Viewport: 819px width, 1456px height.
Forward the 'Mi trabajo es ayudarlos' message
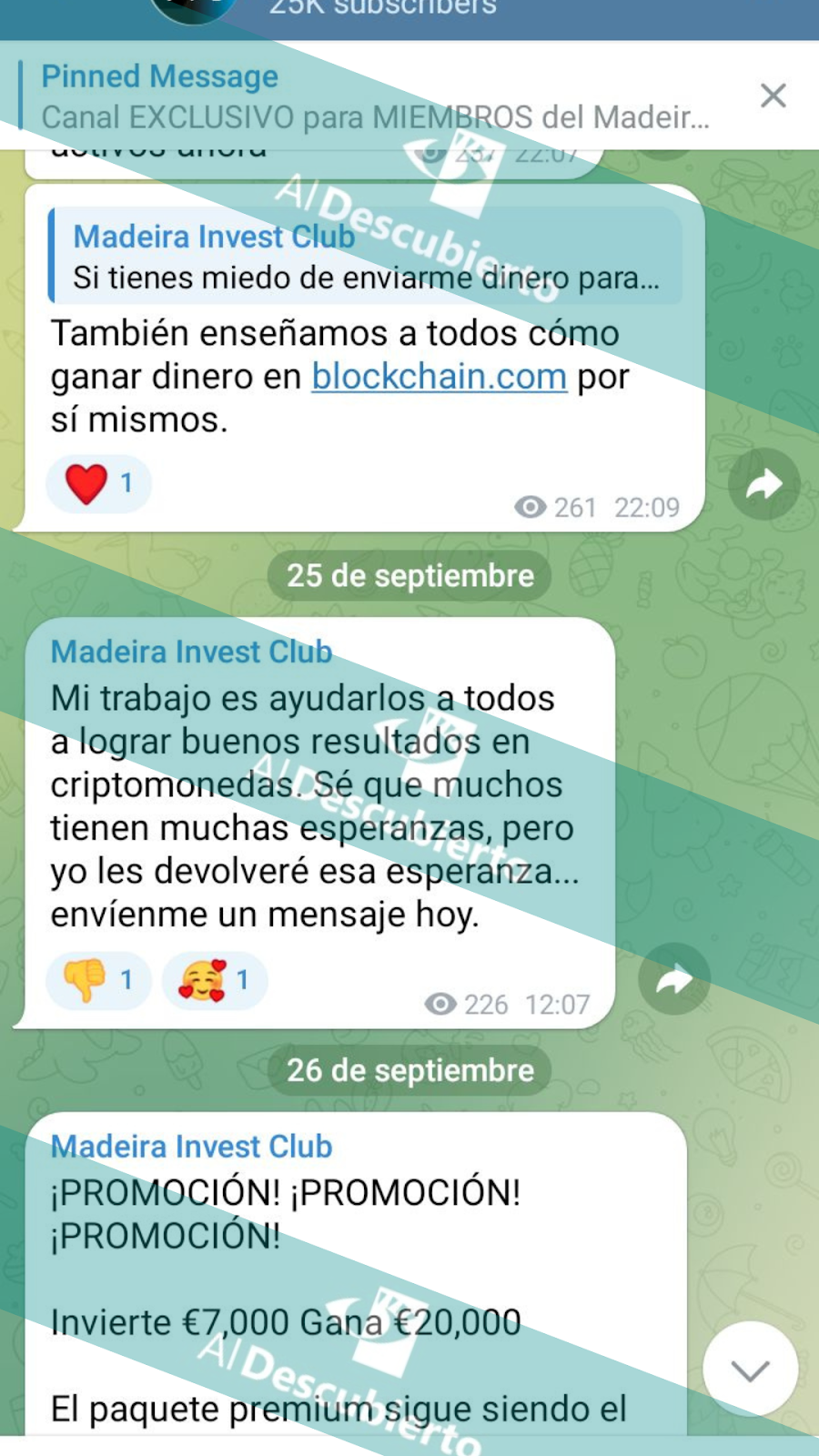point(674,980)
